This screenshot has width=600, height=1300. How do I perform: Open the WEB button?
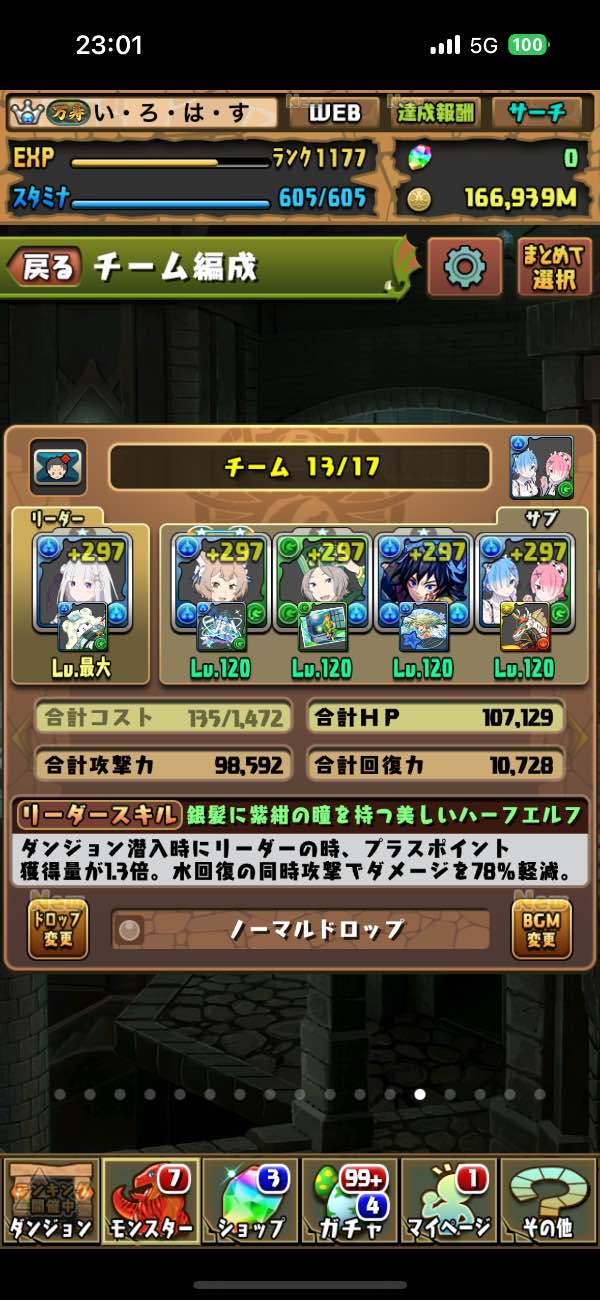(x=334, y=113)
